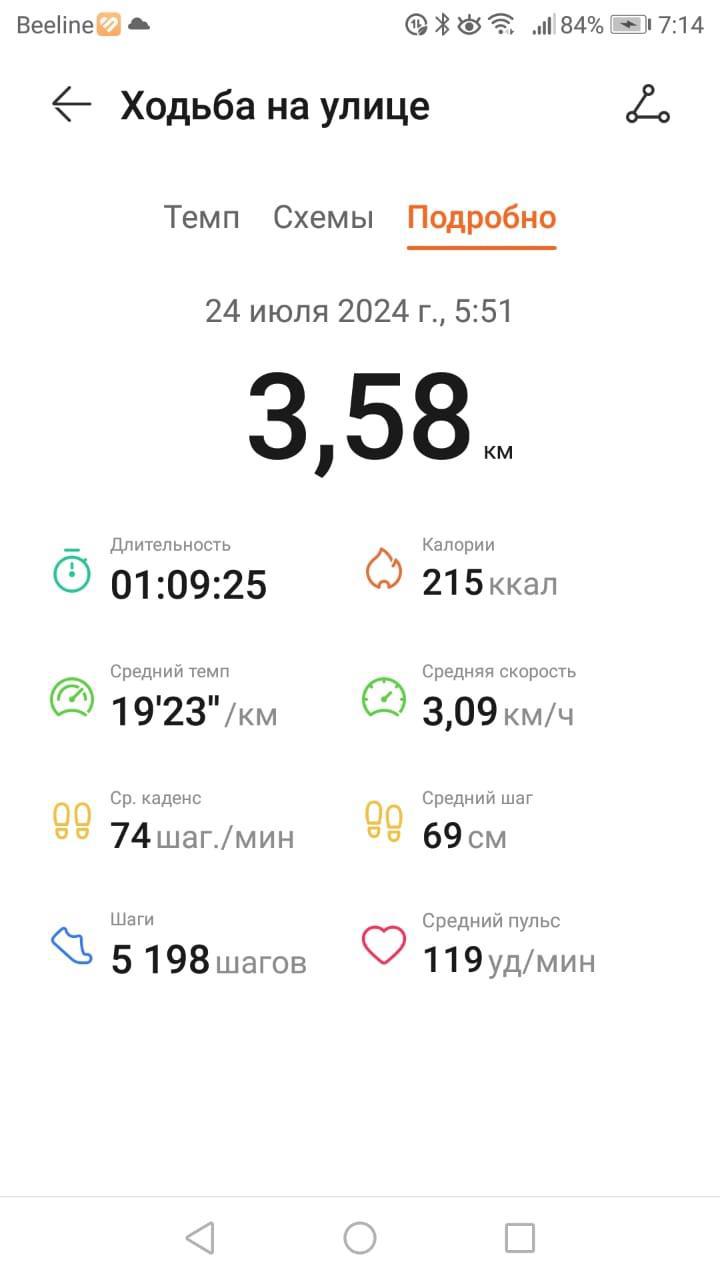720x1280 pixels.
Task: Open the route share icon
Action: (x=647, y=104)
